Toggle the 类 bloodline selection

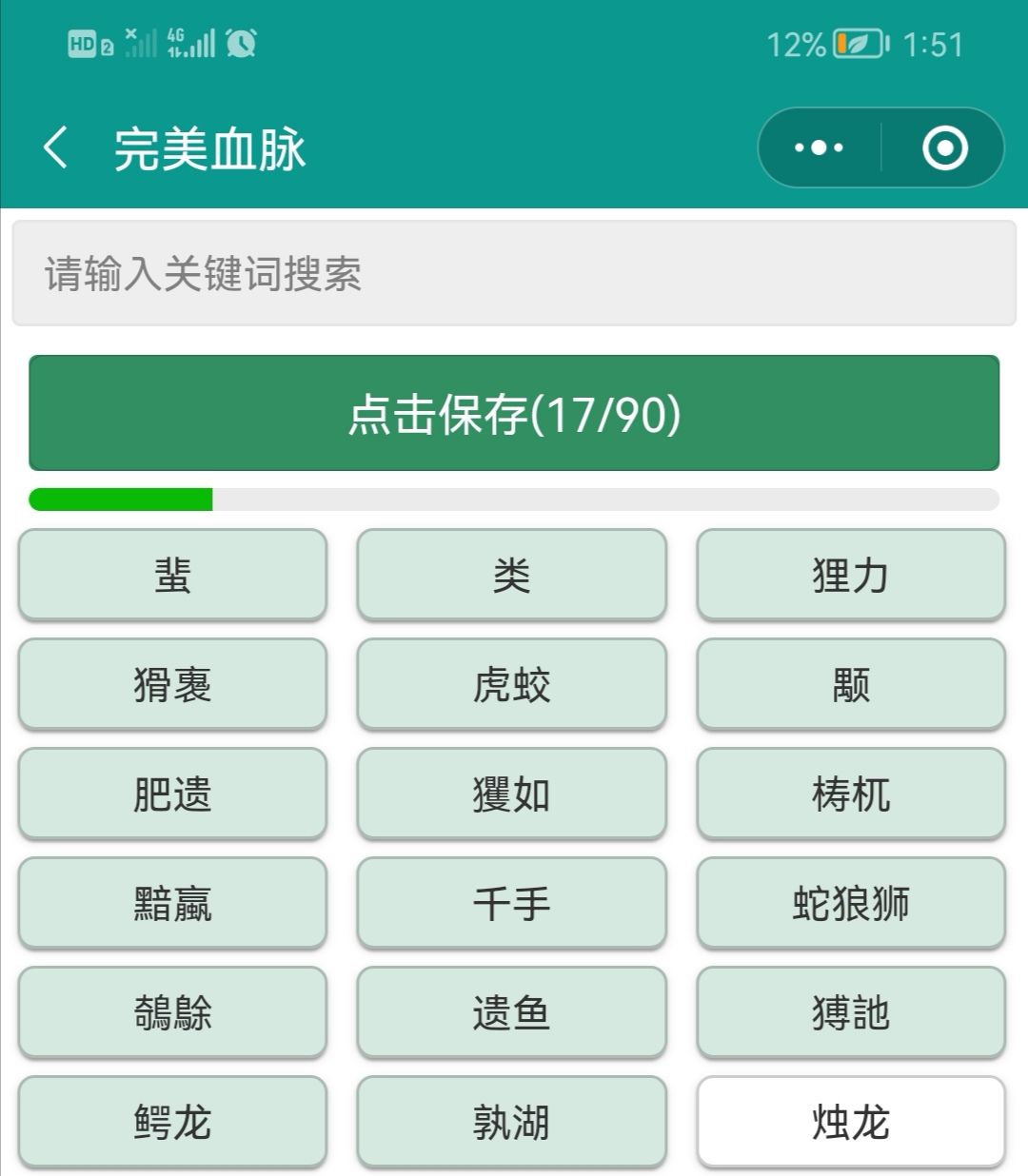(x=511, y=576)
